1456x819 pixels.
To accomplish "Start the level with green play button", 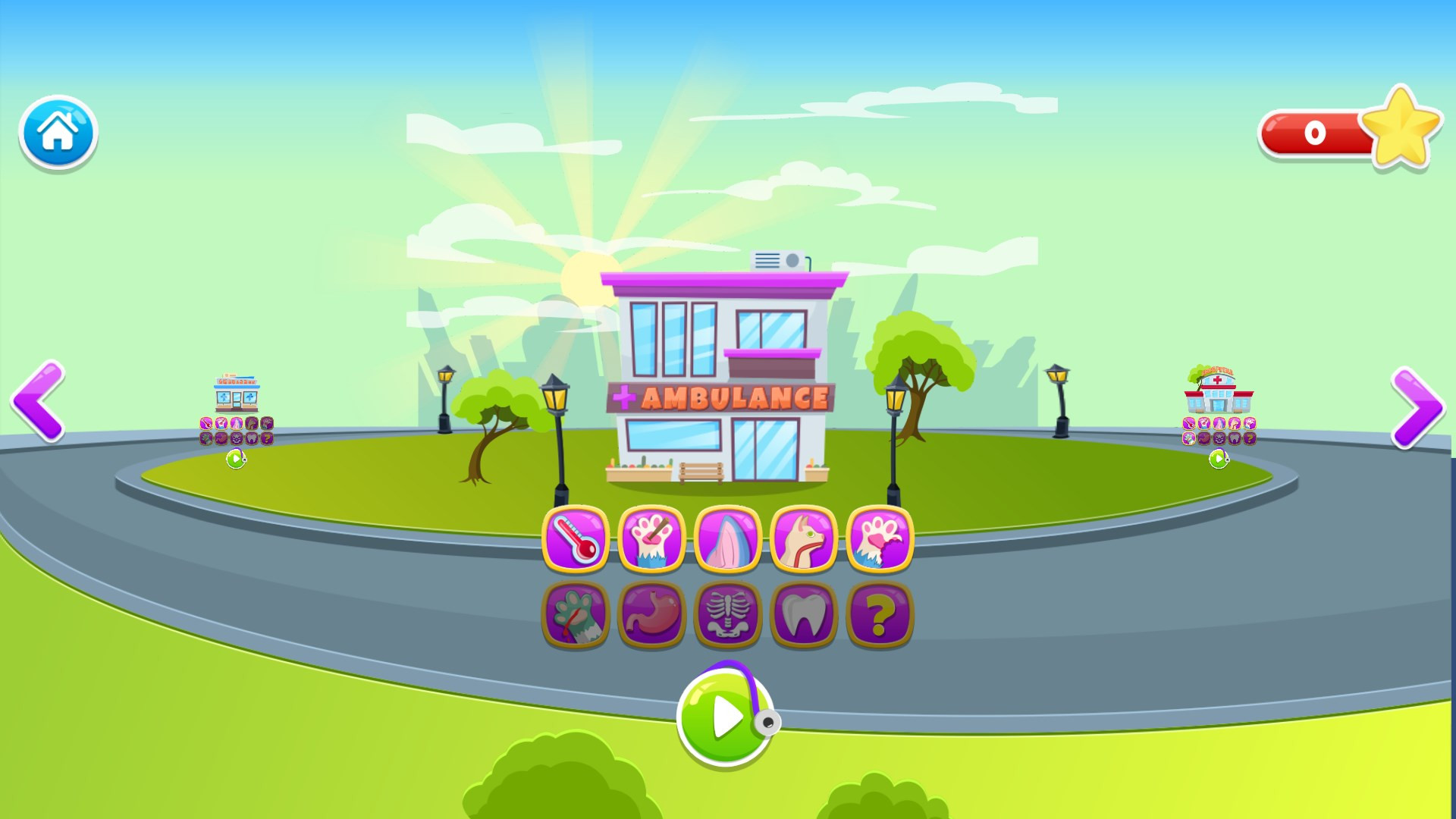I will [x=725, y=717].
